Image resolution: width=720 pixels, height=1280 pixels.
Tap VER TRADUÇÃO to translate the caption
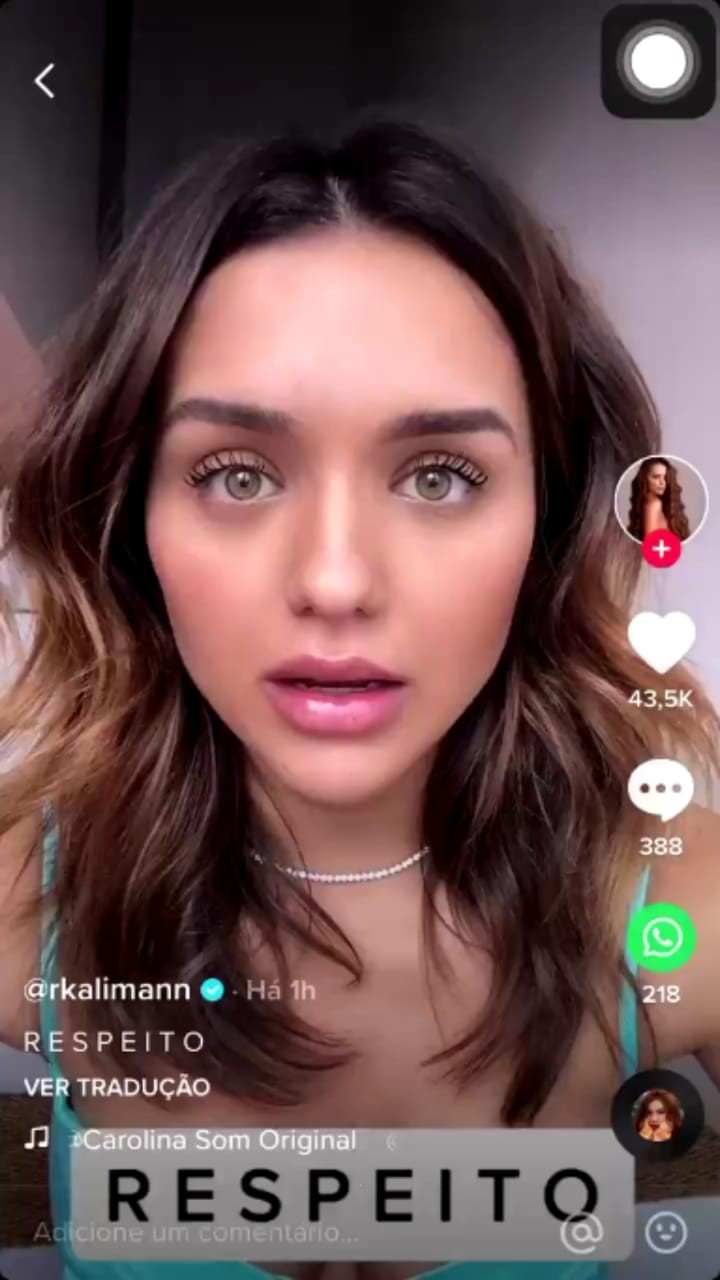point(117,1087)
